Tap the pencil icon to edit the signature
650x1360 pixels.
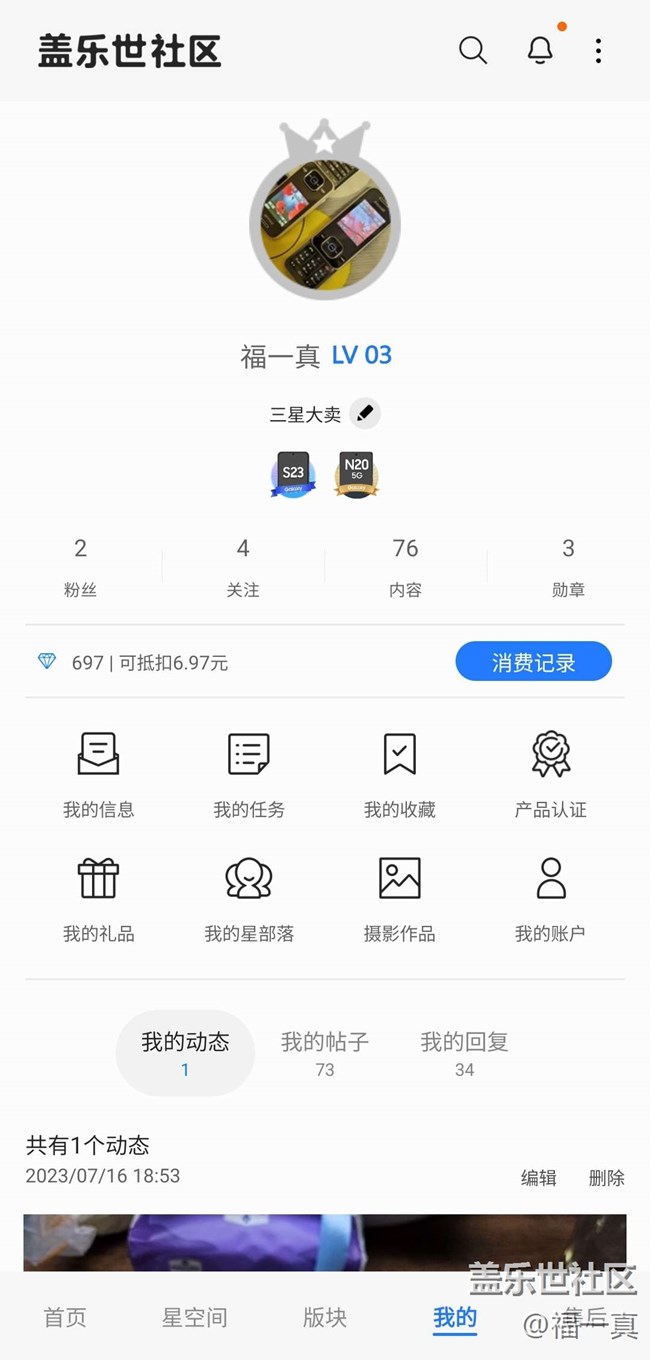point(365,413)
